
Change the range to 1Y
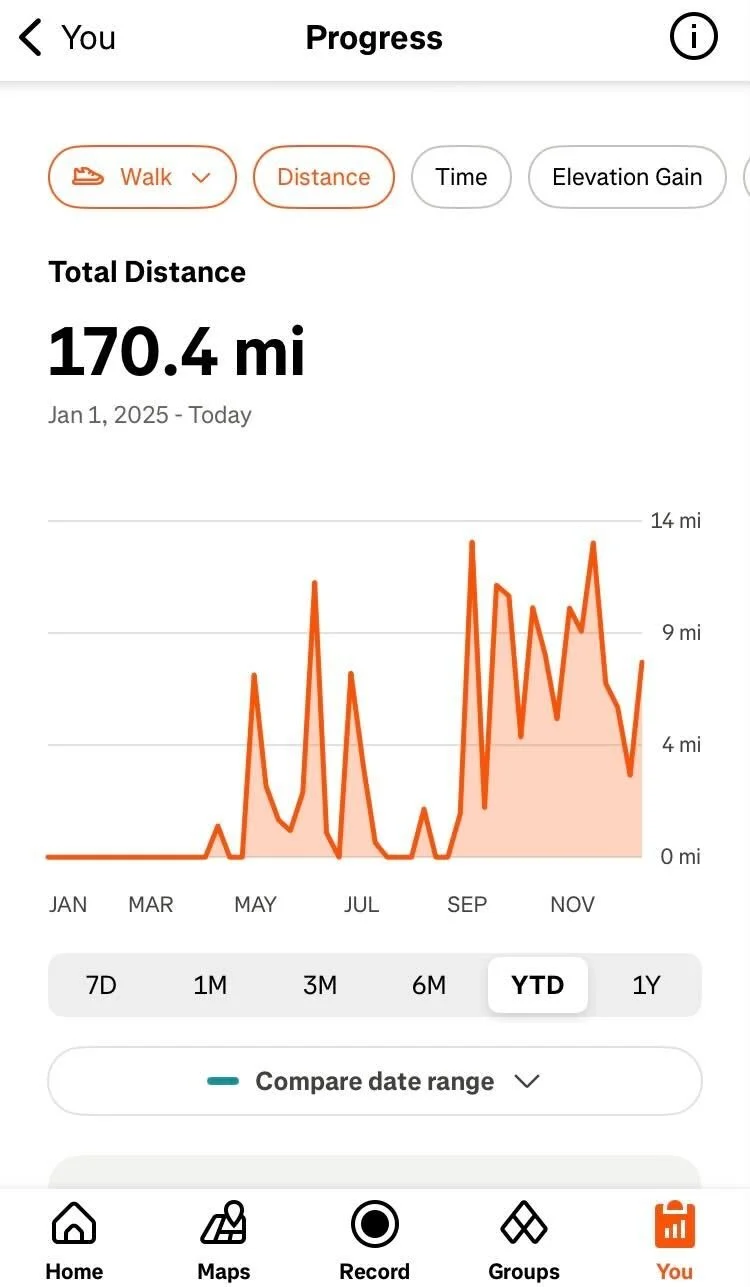[x=646, y=985]
